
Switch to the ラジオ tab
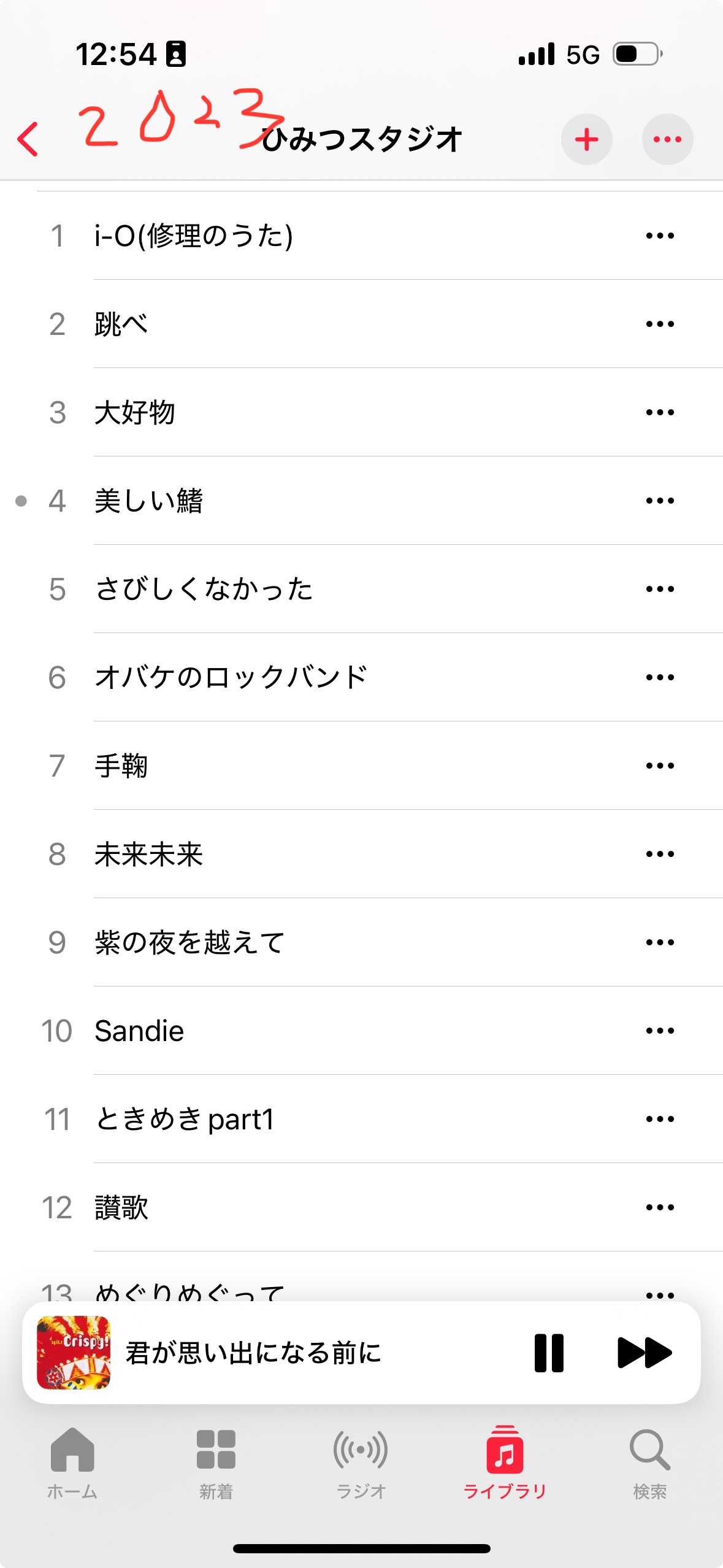click(361, 1463)
